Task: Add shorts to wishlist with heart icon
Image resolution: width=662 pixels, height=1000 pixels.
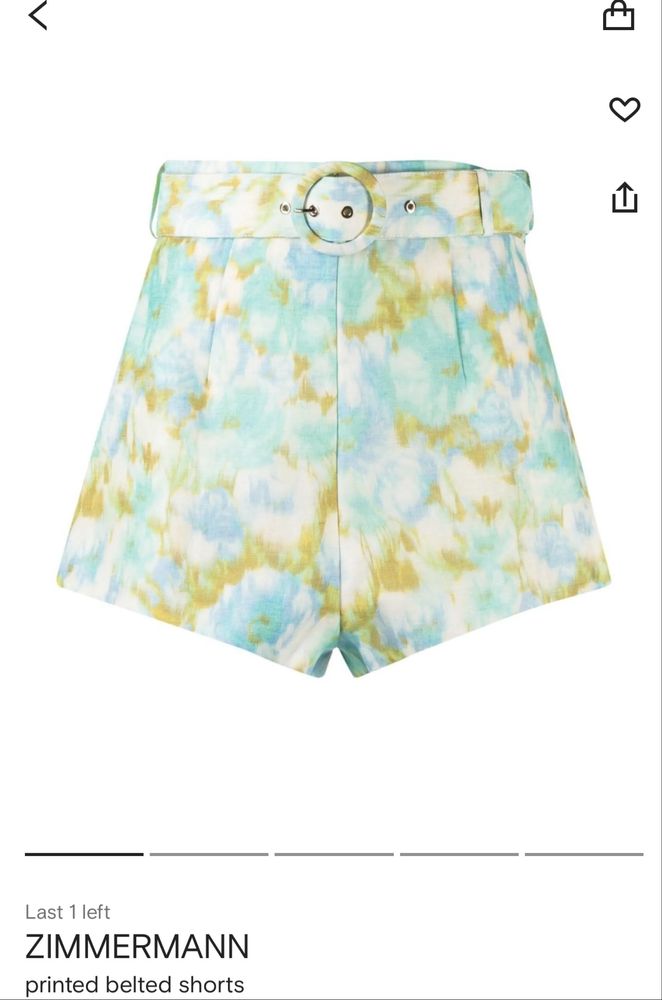Action: [624, 109]
